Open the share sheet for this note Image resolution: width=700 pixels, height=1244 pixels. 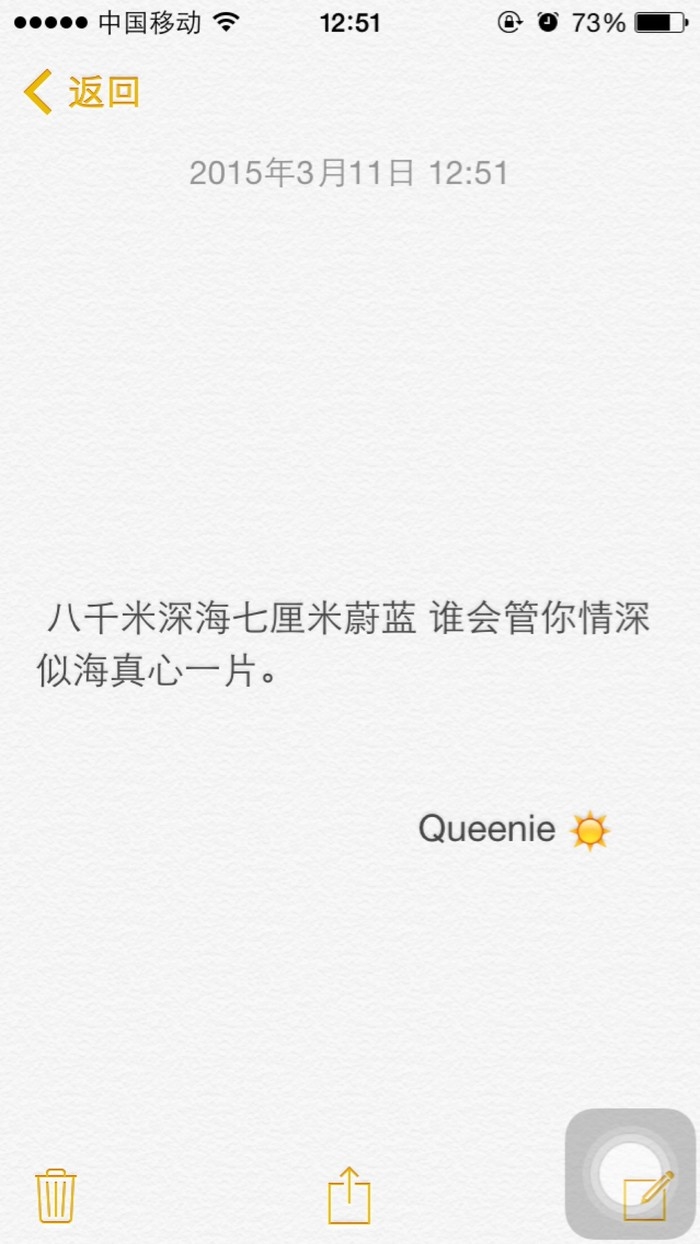pyautogui.click(x=349, y=1195)
